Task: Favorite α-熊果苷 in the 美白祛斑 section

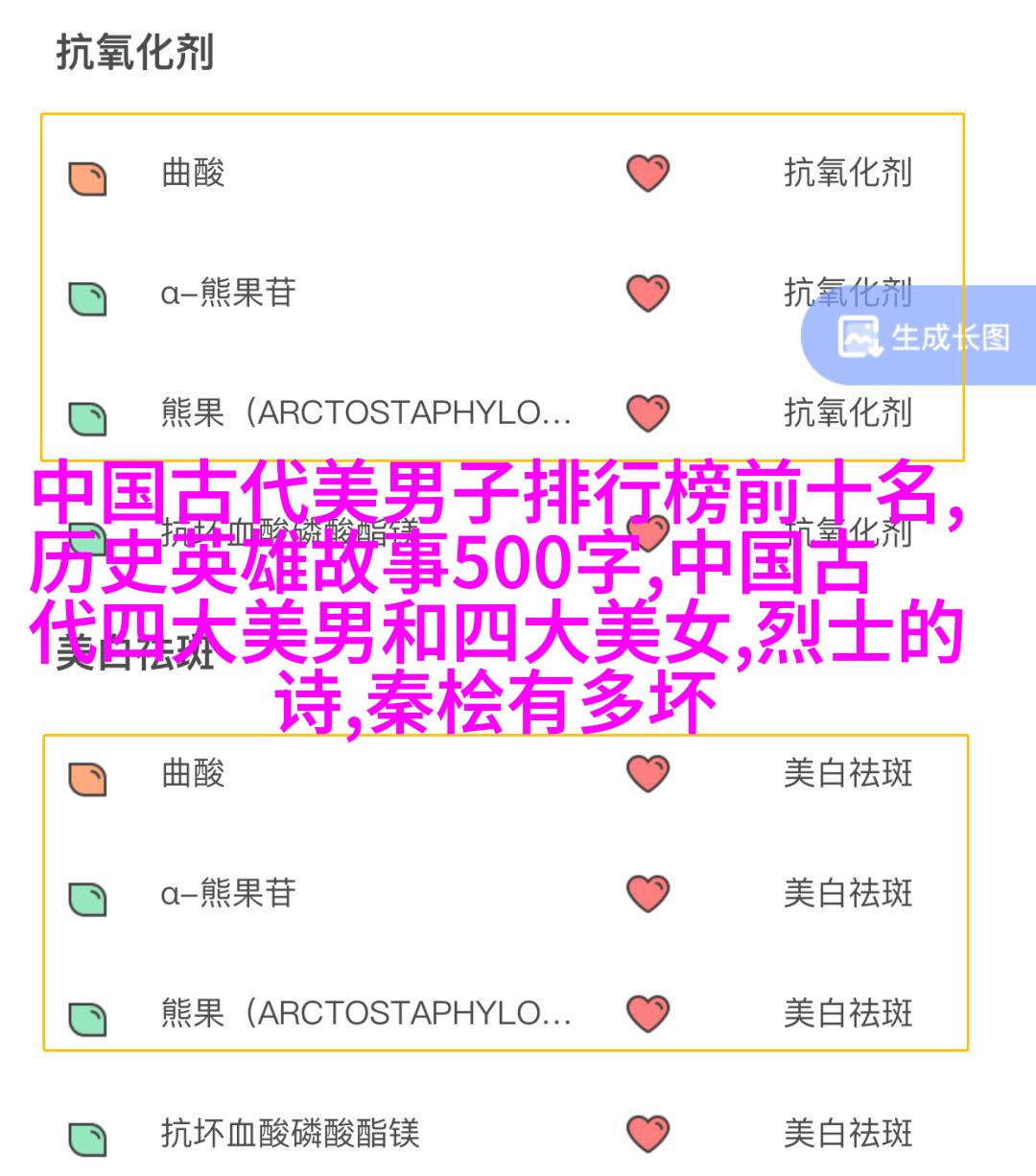Action: coord(647,894)
